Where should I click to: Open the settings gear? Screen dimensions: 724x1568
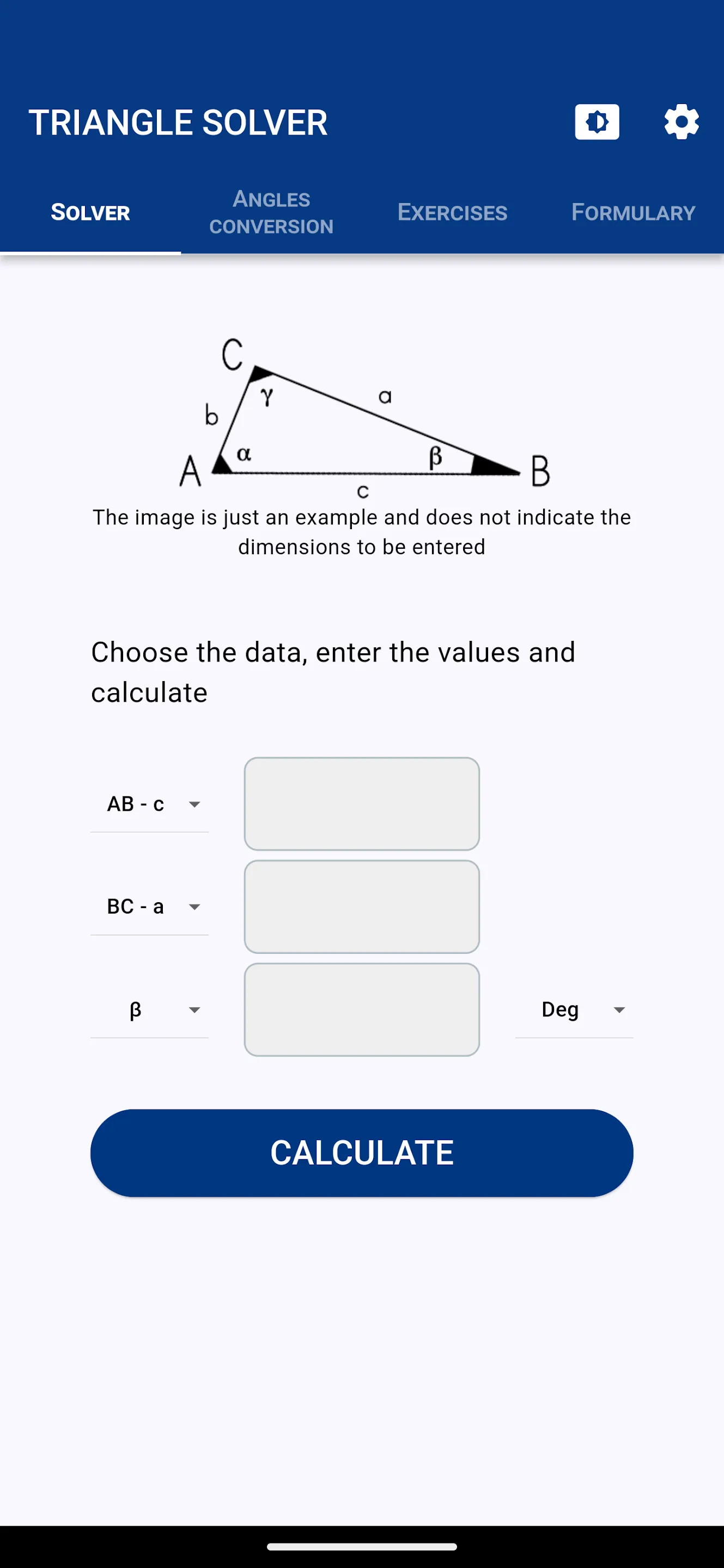click(682, 122)
